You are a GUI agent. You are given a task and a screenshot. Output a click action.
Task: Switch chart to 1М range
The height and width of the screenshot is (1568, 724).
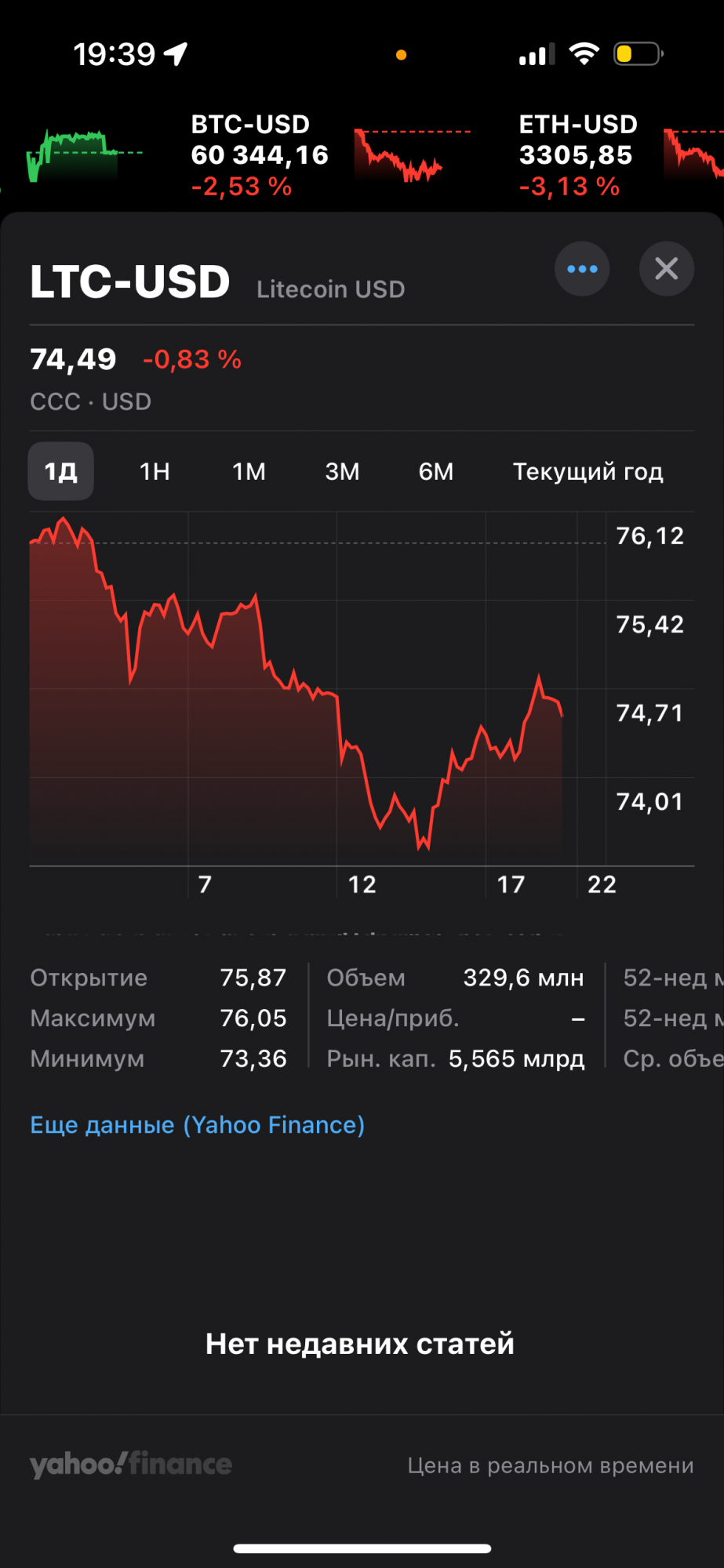tap(249, 471)
